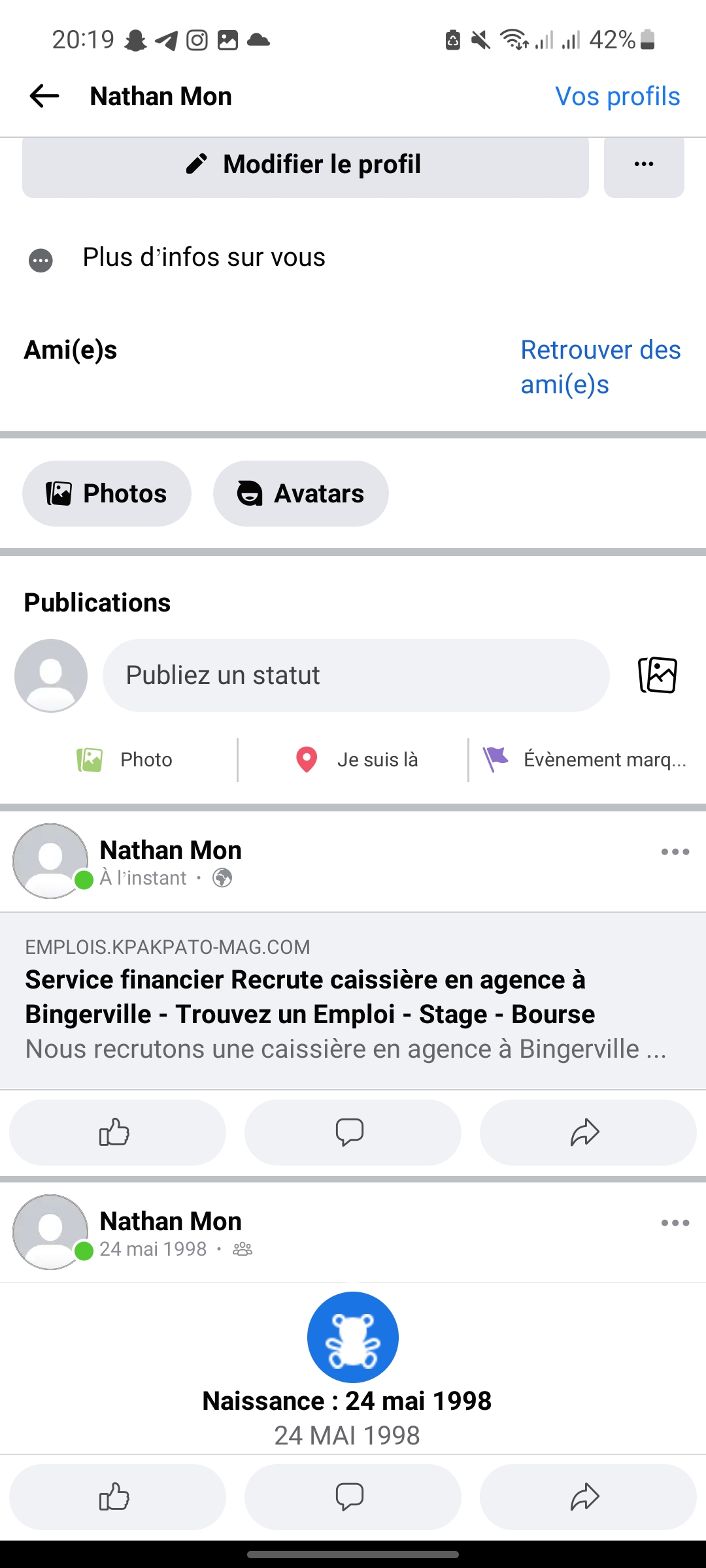Like the Bingerville job post
This screenshot has height=1568, width=706.
pyautogui.click(x=118, y=1132)
